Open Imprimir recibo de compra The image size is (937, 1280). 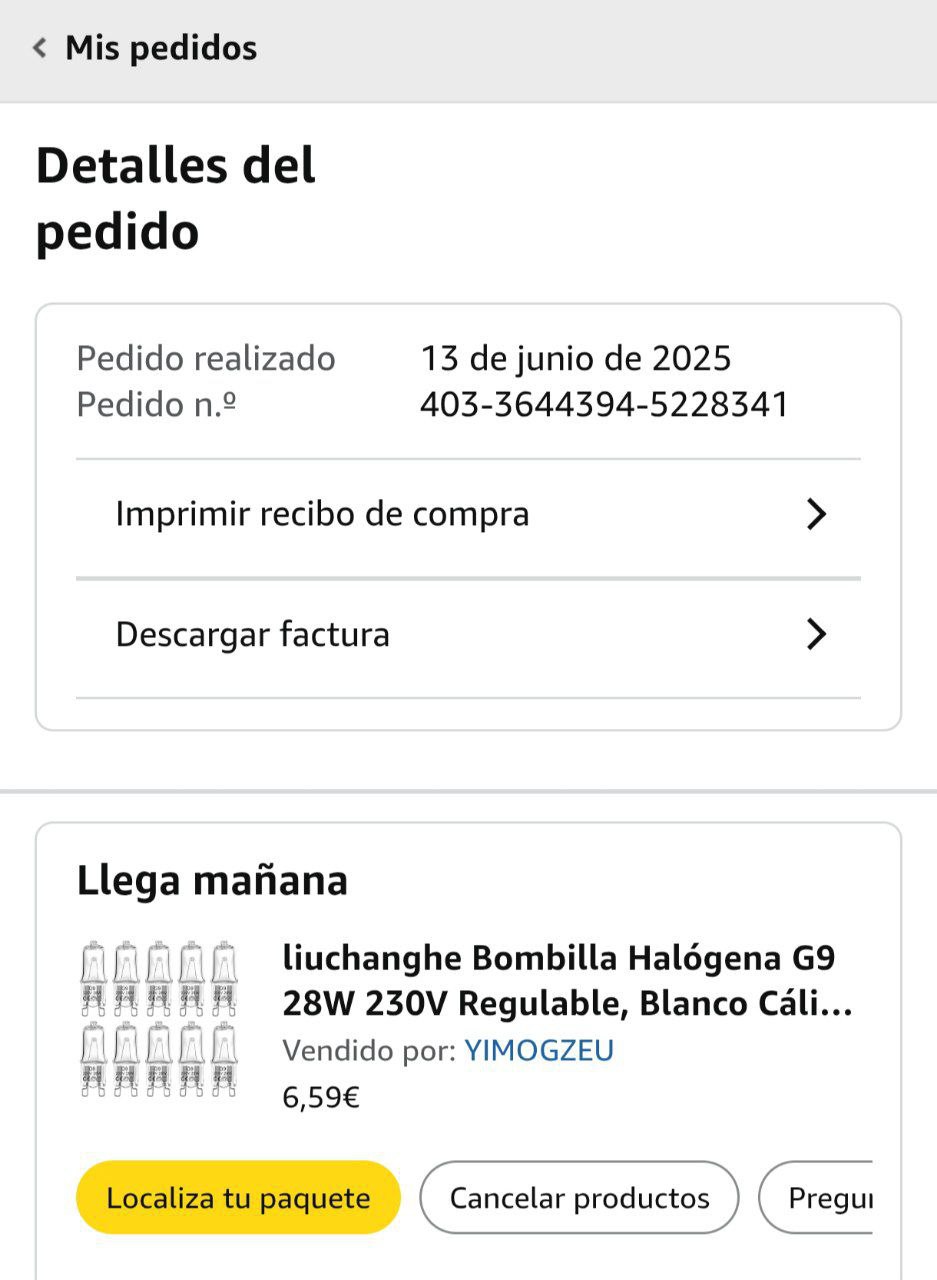[x=468, y=515]
